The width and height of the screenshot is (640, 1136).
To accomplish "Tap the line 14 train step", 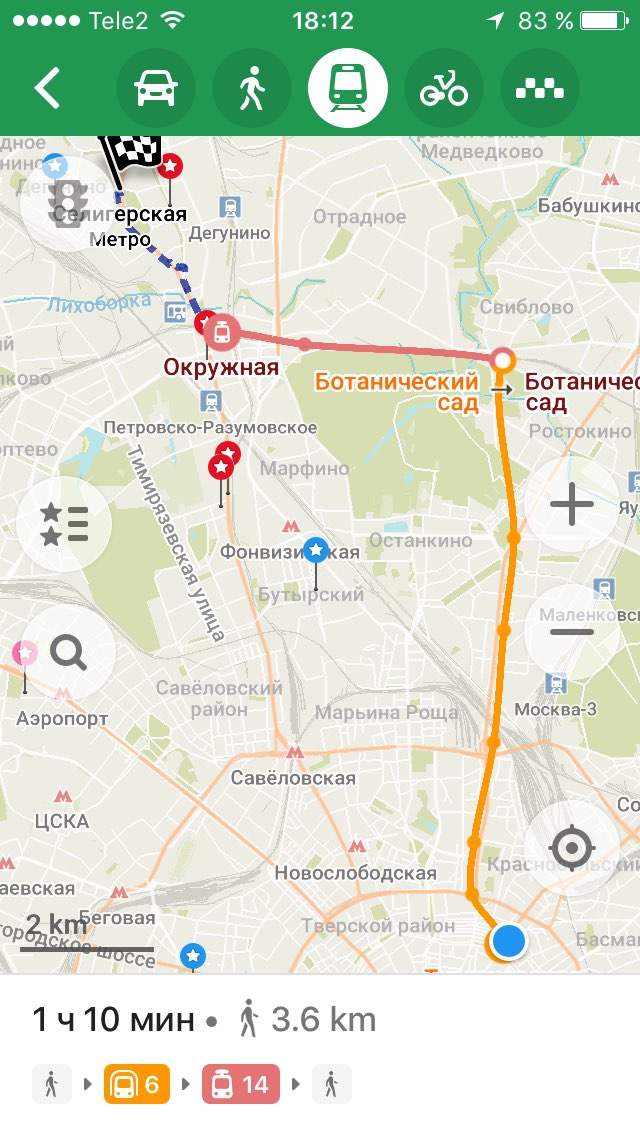I will (x=241, y=1084).
